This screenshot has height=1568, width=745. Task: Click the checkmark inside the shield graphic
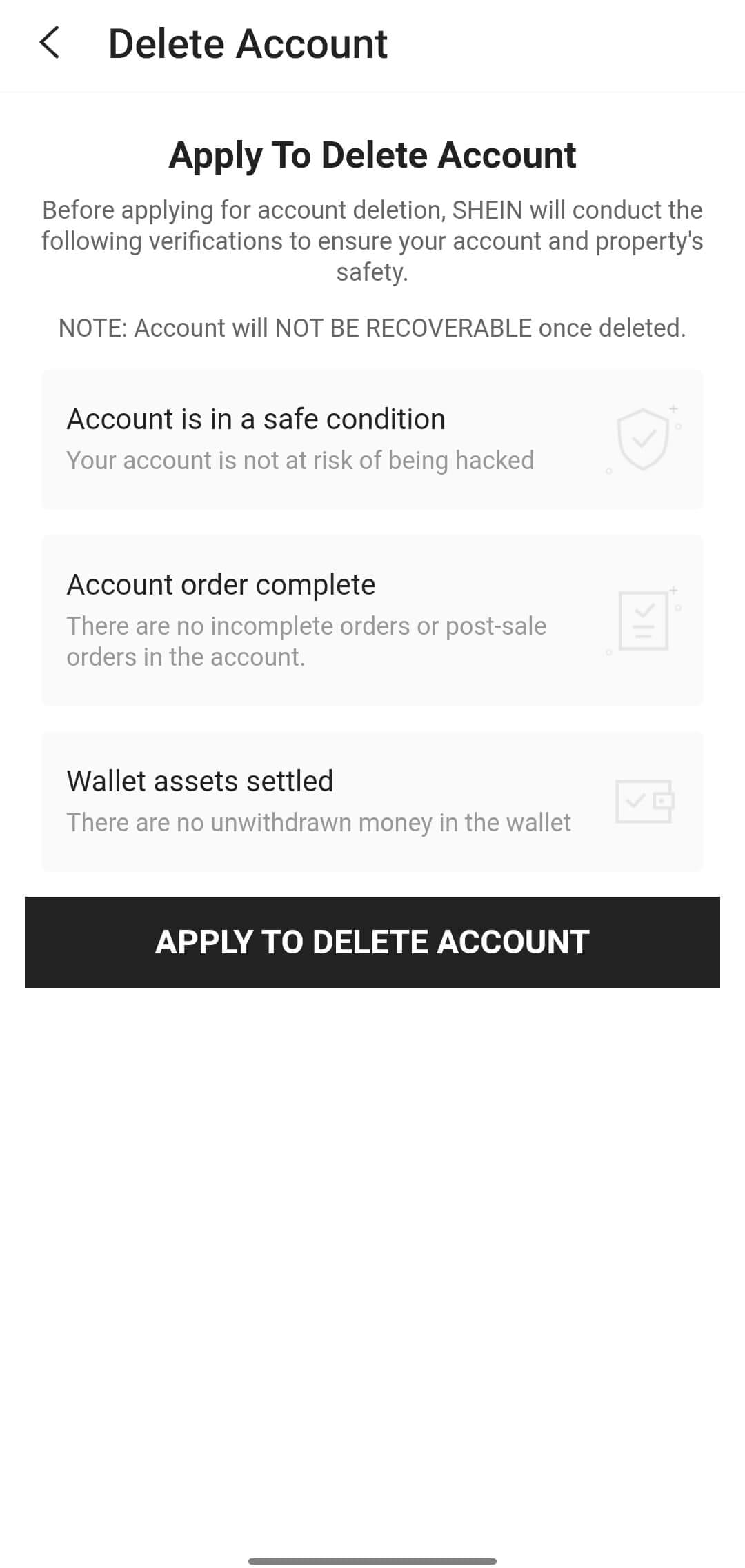coord(644,441)
